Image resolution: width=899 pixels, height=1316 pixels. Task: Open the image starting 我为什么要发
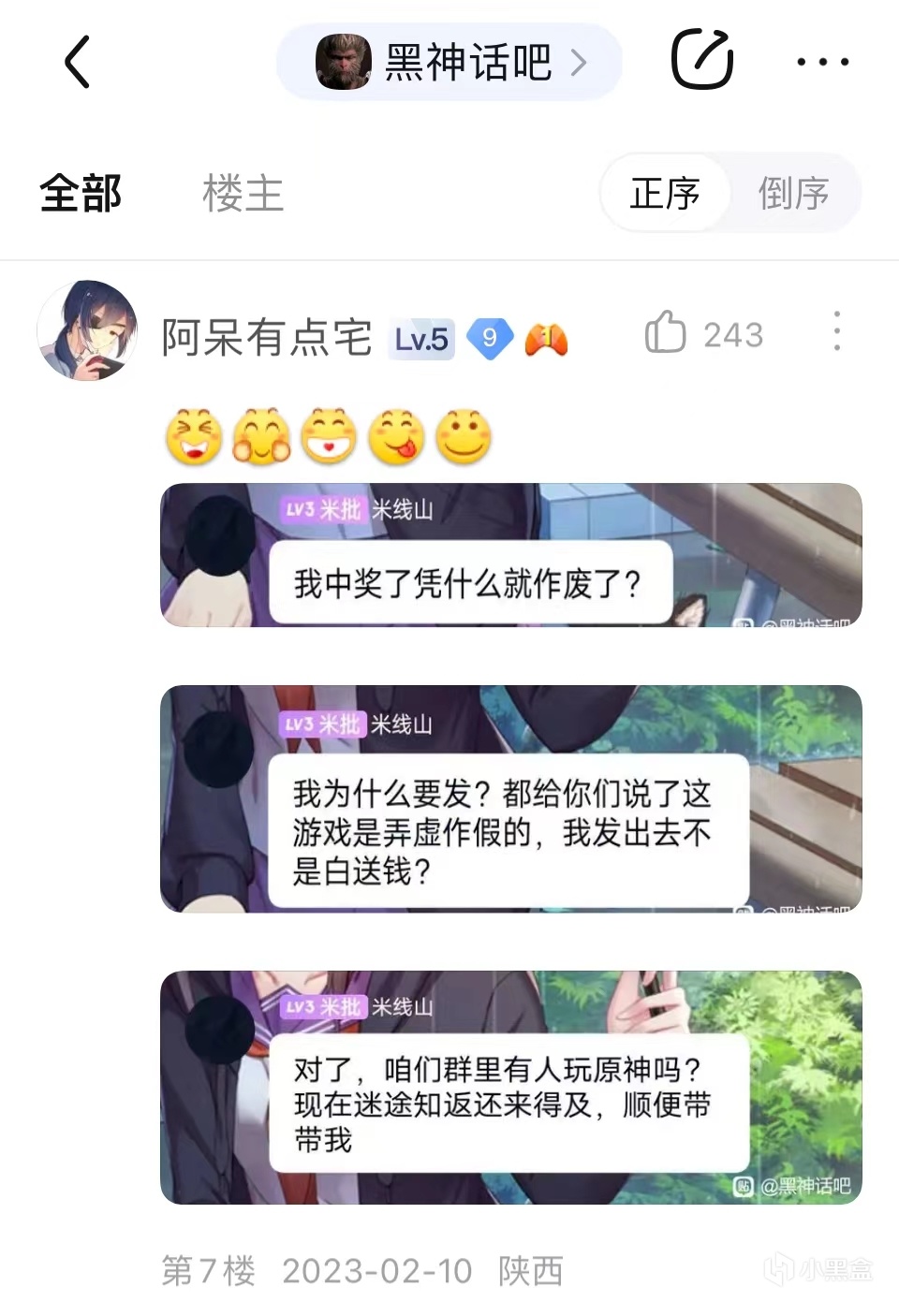tap(510, 798)
